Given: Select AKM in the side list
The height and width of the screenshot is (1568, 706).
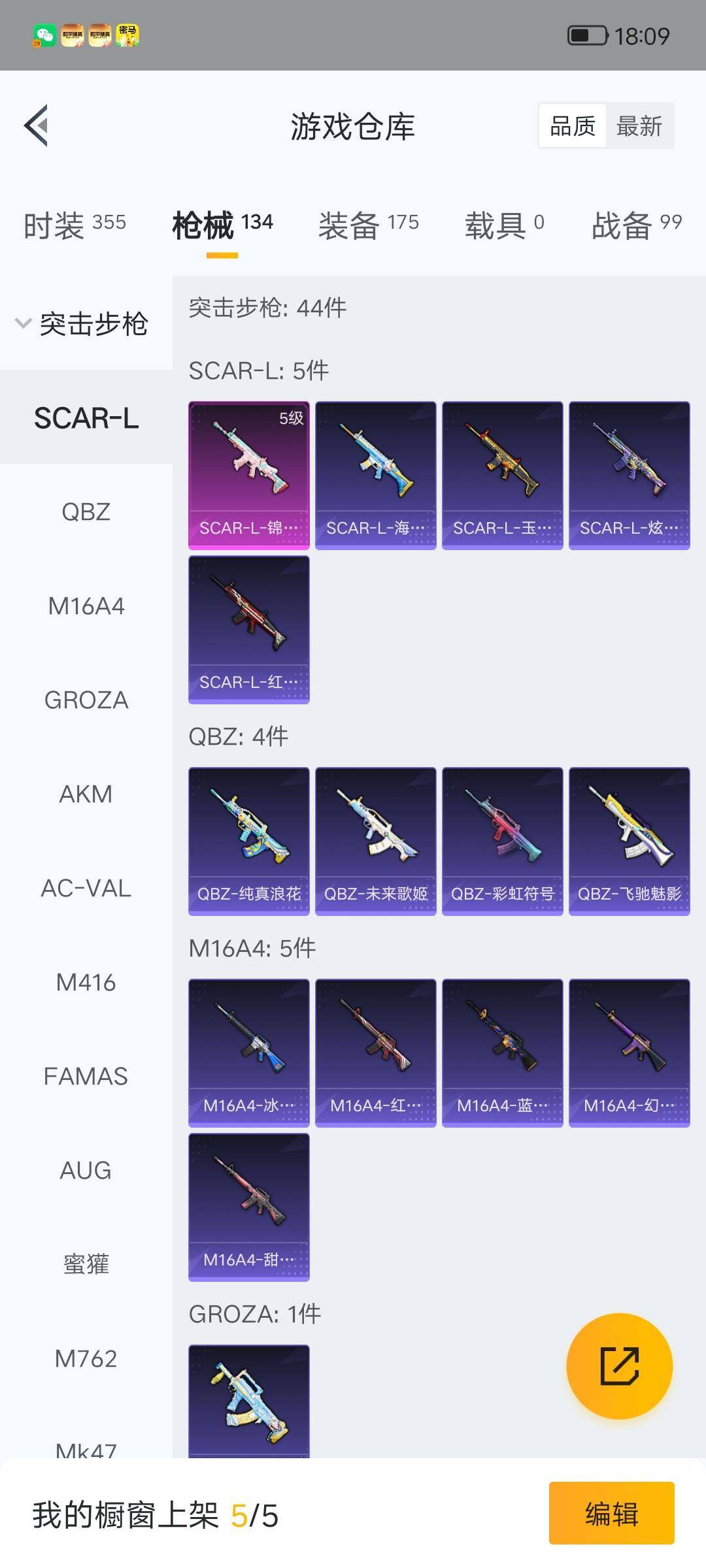Looking at the screenshot, I should pos(86,794).
